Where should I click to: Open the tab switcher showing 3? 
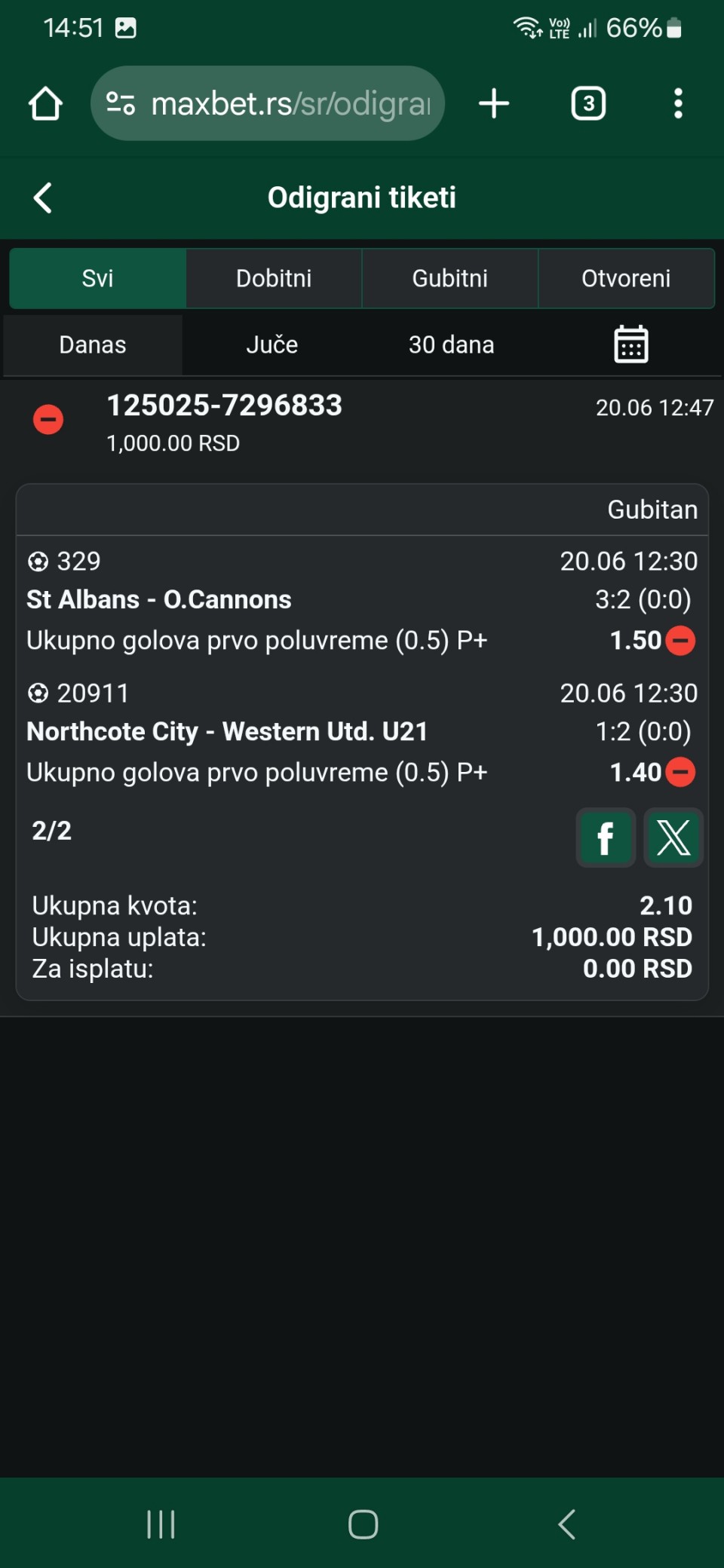click(588, 103)
